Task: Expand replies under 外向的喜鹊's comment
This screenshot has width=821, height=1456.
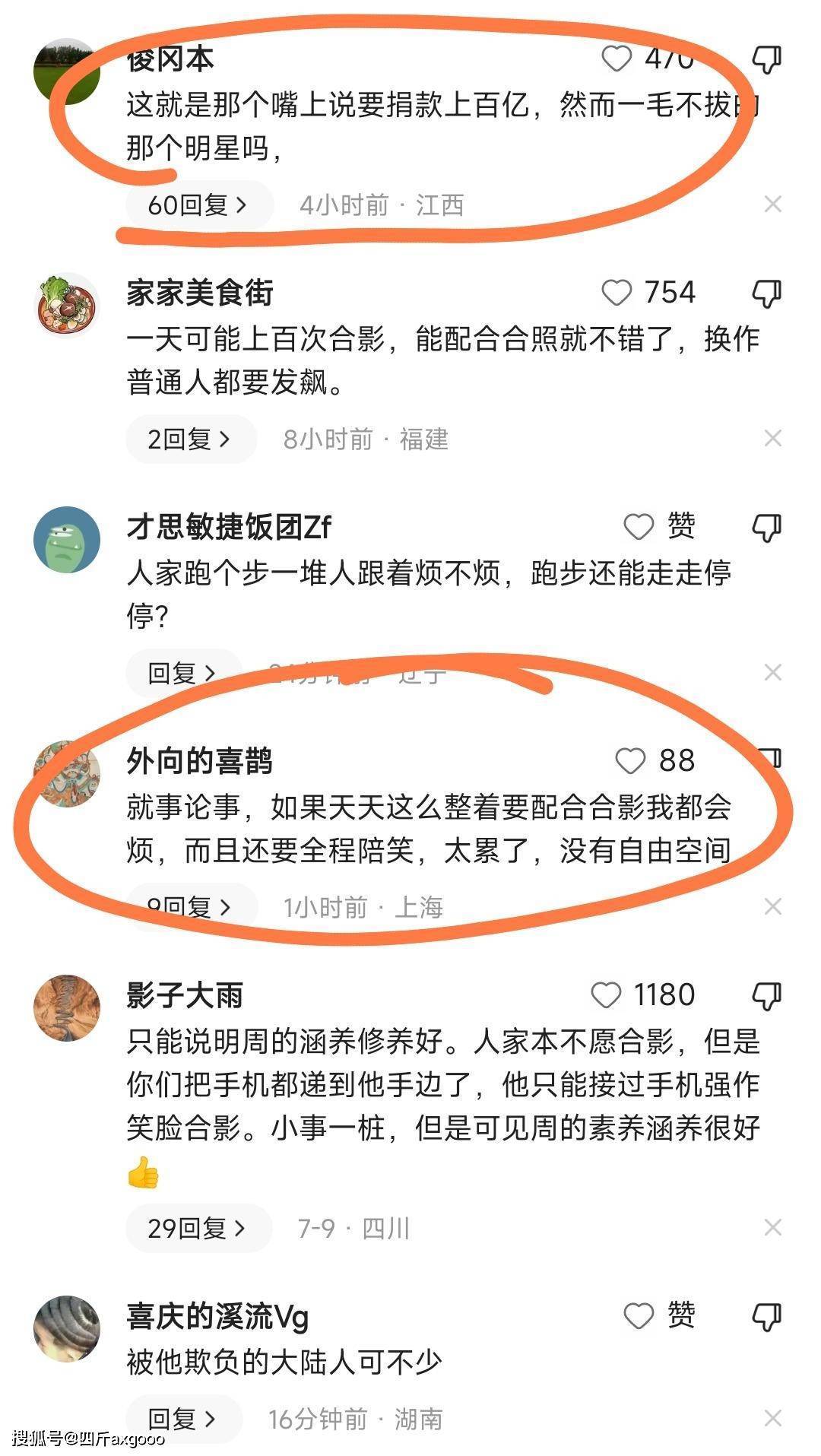Action: 190,906
